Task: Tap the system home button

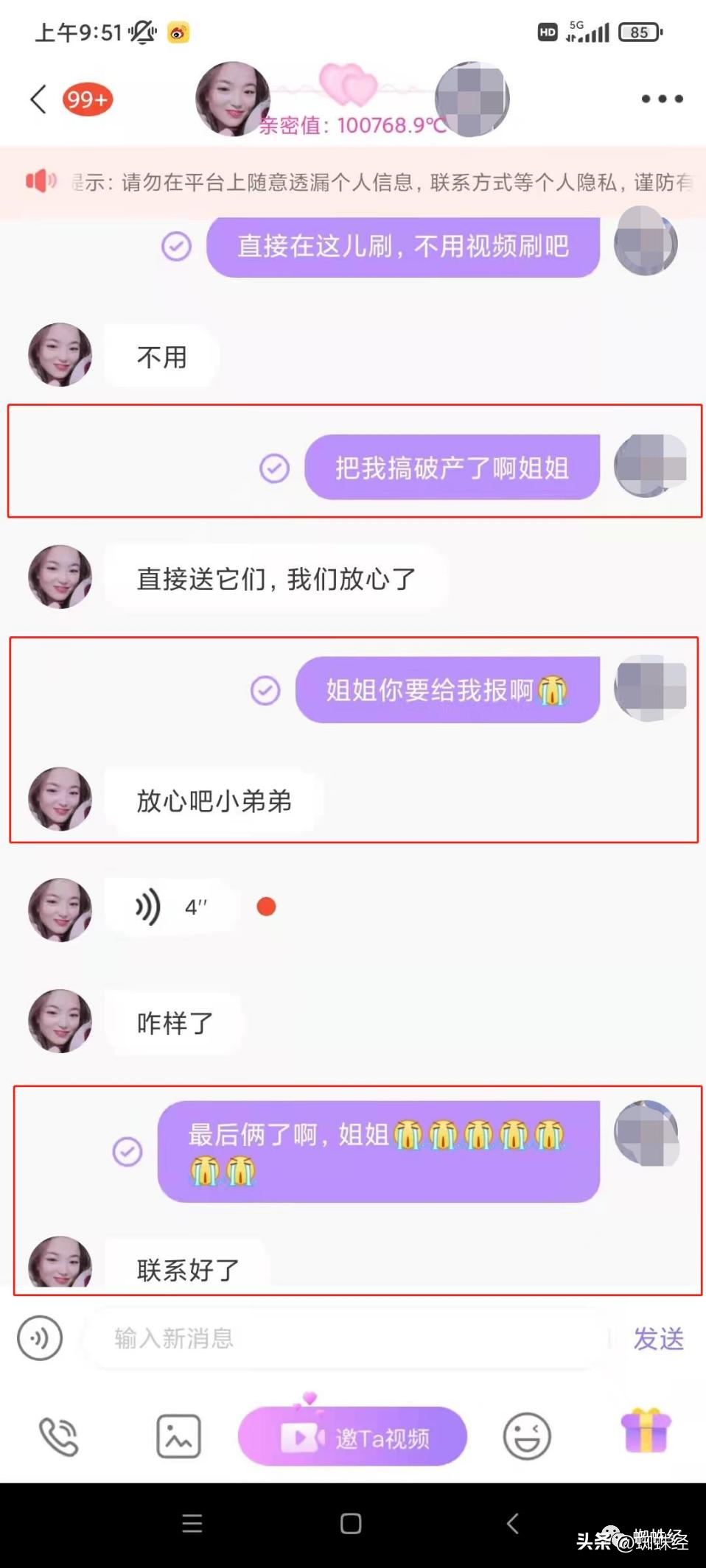Action: tap(351, 1524)
